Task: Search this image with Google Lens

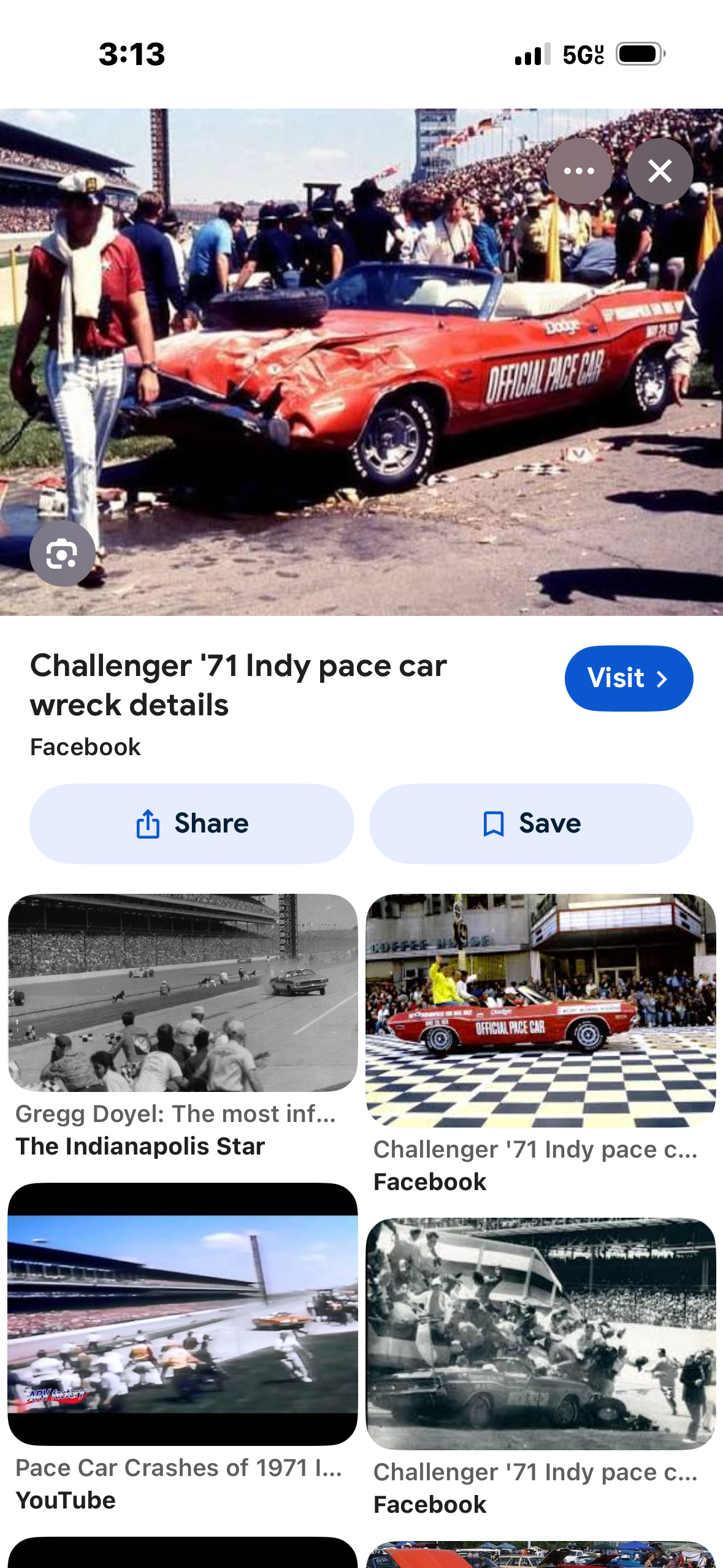Action: 63,554
